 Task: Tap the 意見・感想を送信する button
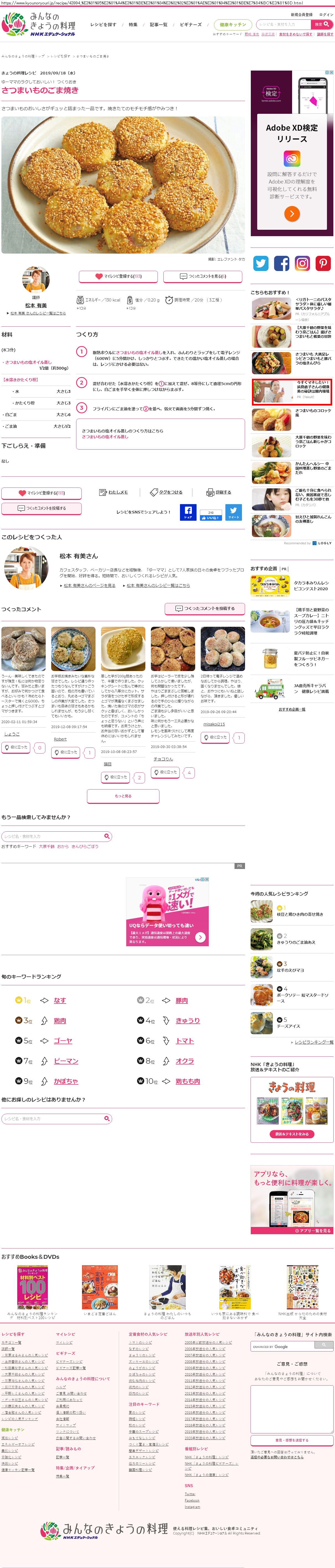tap(292, 1440)
